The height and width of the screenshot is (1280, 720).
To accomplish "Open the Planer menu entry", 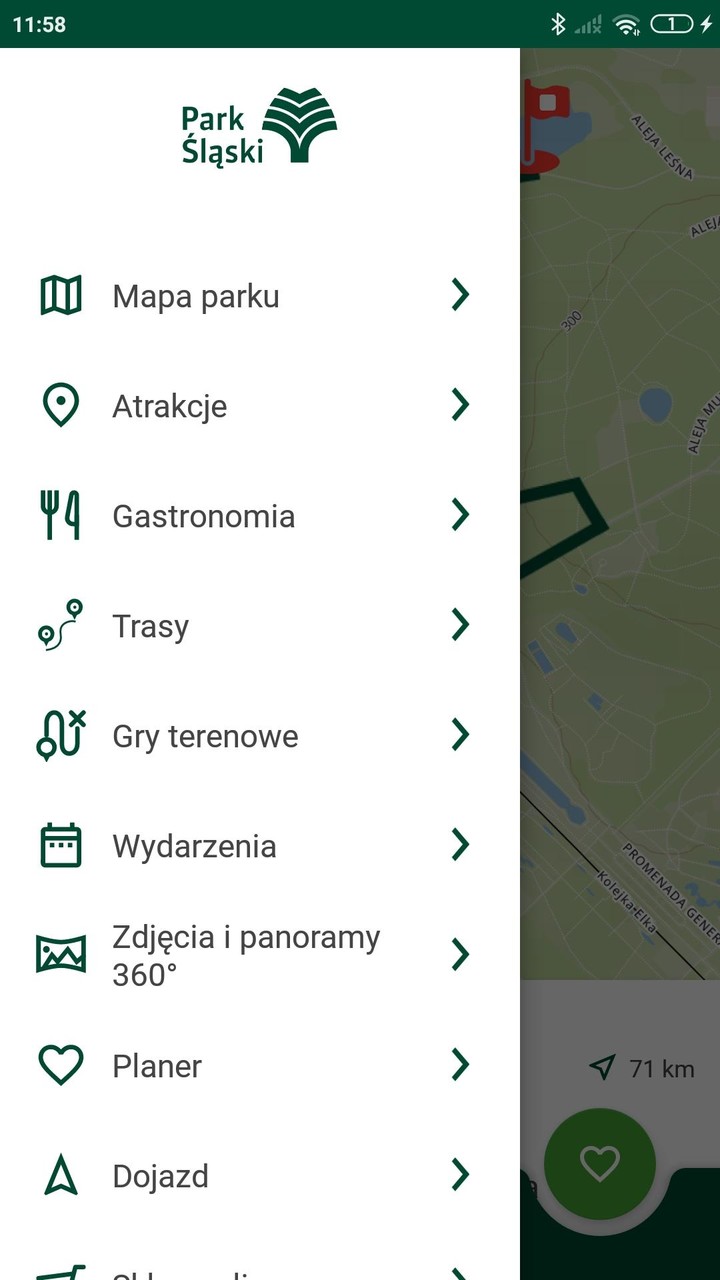I will point(157,1065).
